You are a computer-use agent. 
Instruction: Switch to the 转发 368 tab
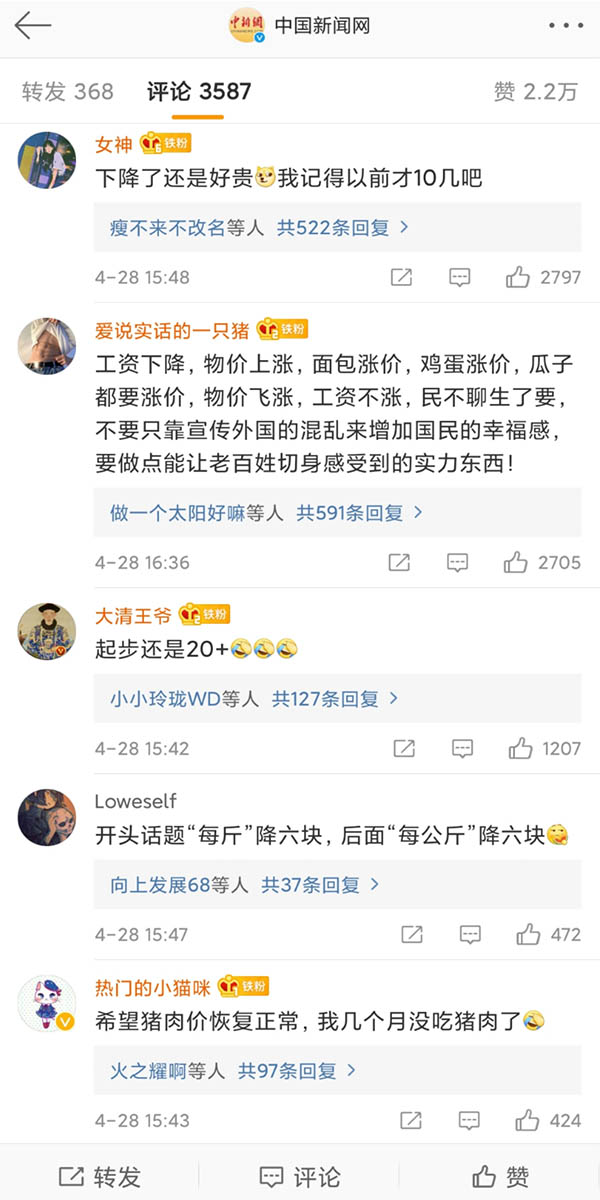tap(68, 92)
